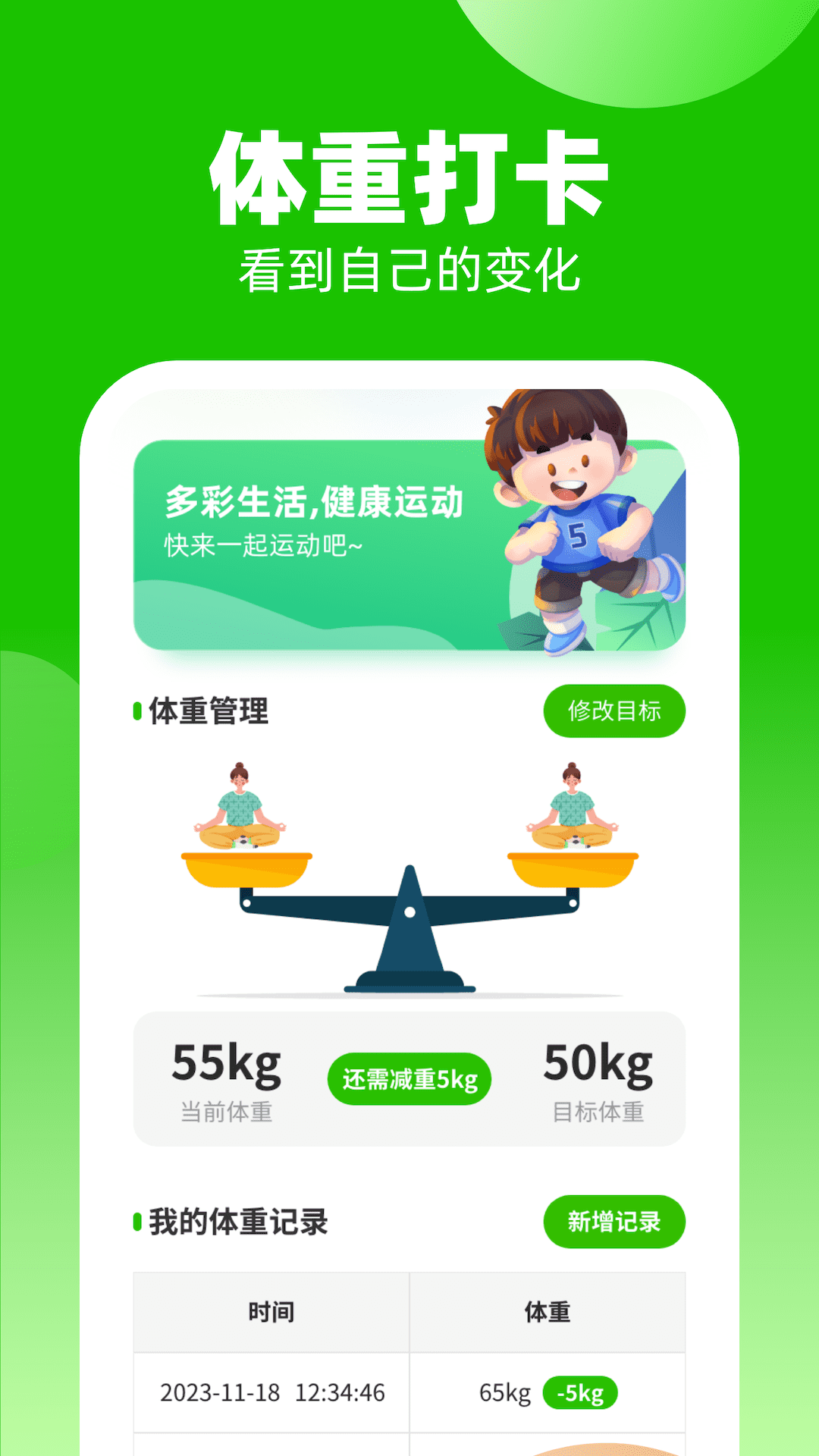Tap the green marker beside 体重管理

137,711
